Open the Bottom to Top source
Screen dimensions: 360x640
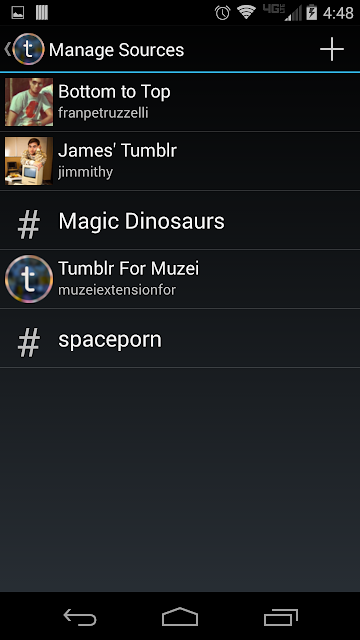[180, 102]
